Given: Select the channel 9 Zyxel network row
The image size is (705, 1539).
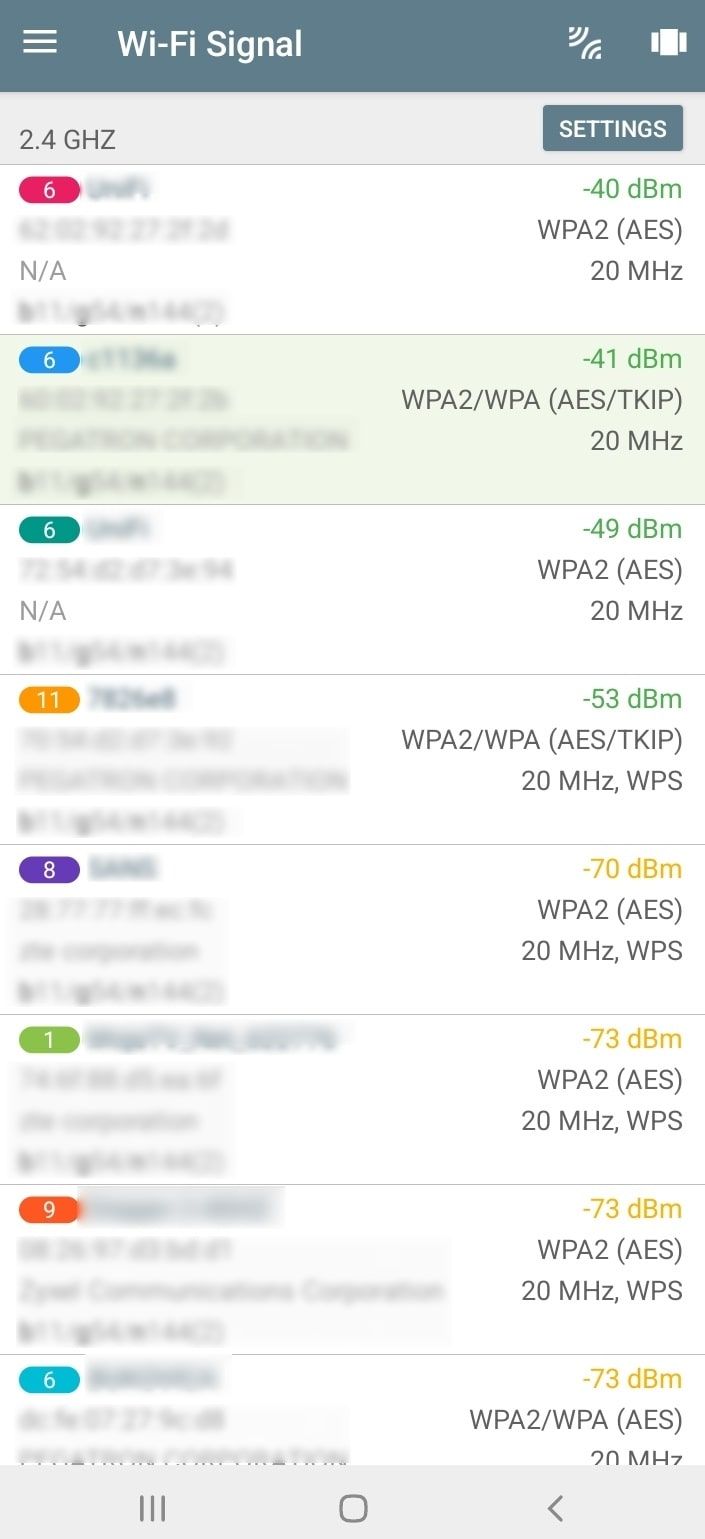Looking at the screenshot, I should (352, 1270).
